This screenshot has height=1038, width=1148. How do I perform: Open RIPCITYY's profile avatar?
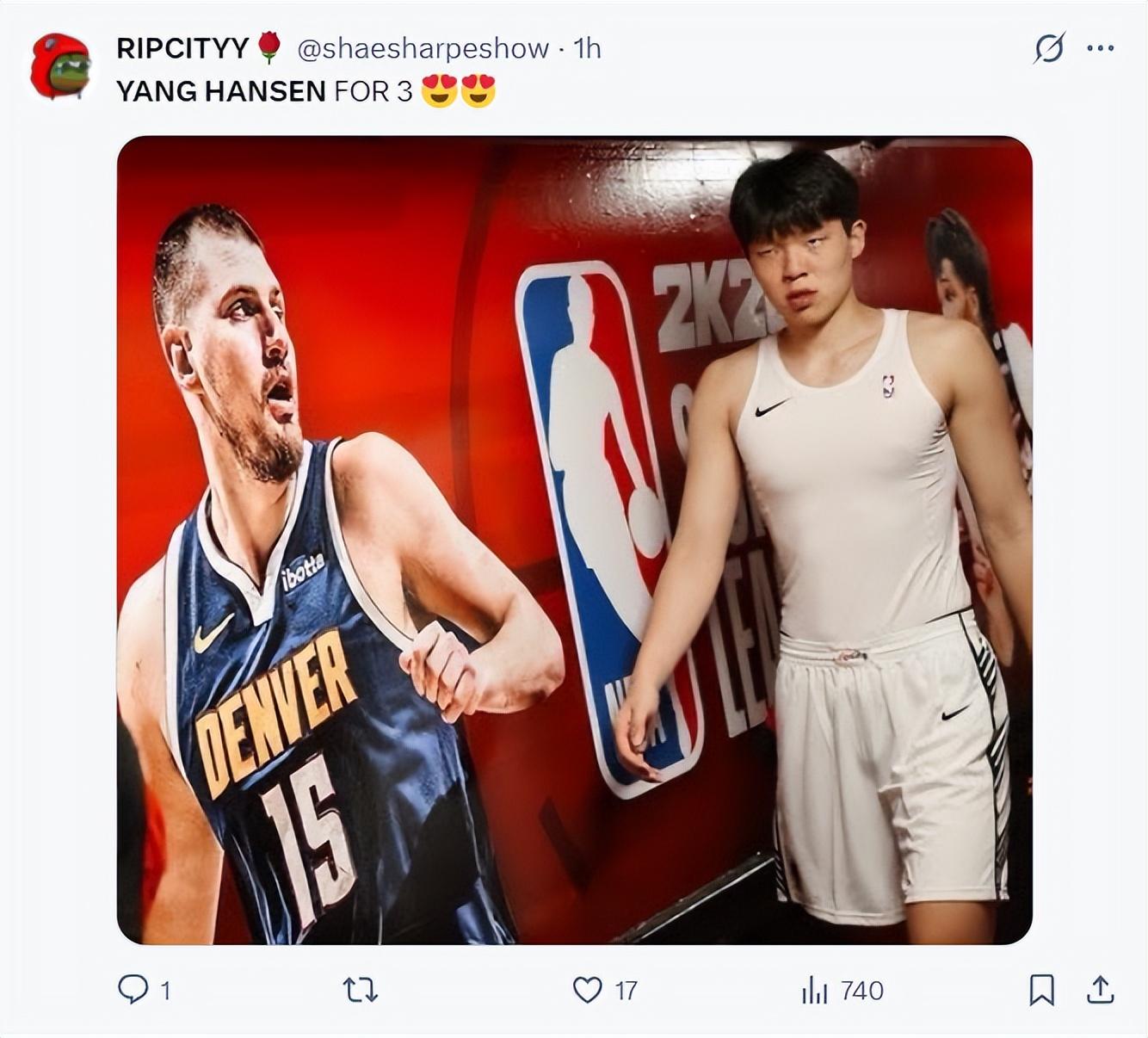60,65
